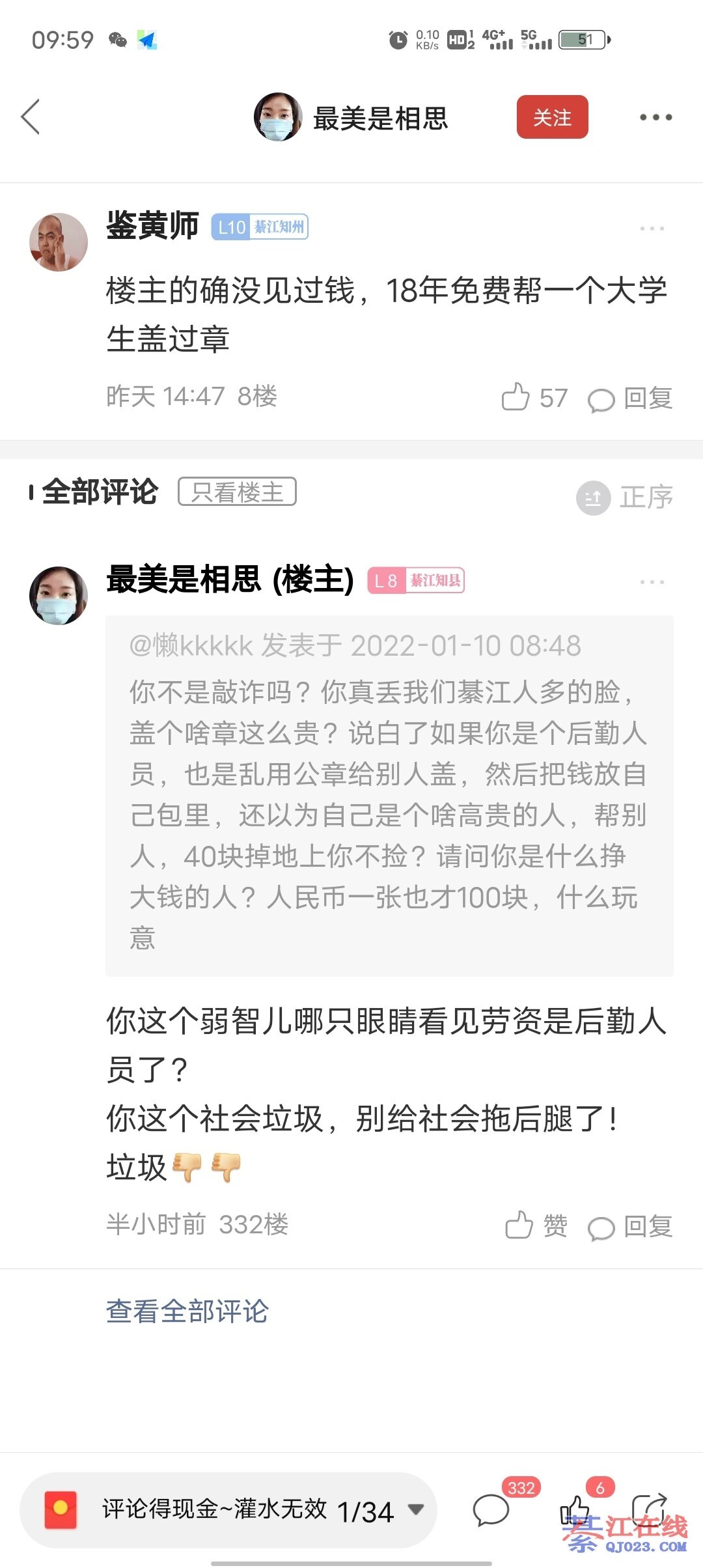This screenshot has height=1568, width=703.
Task: Open 查看全部评论 link
Action: 187,1311
